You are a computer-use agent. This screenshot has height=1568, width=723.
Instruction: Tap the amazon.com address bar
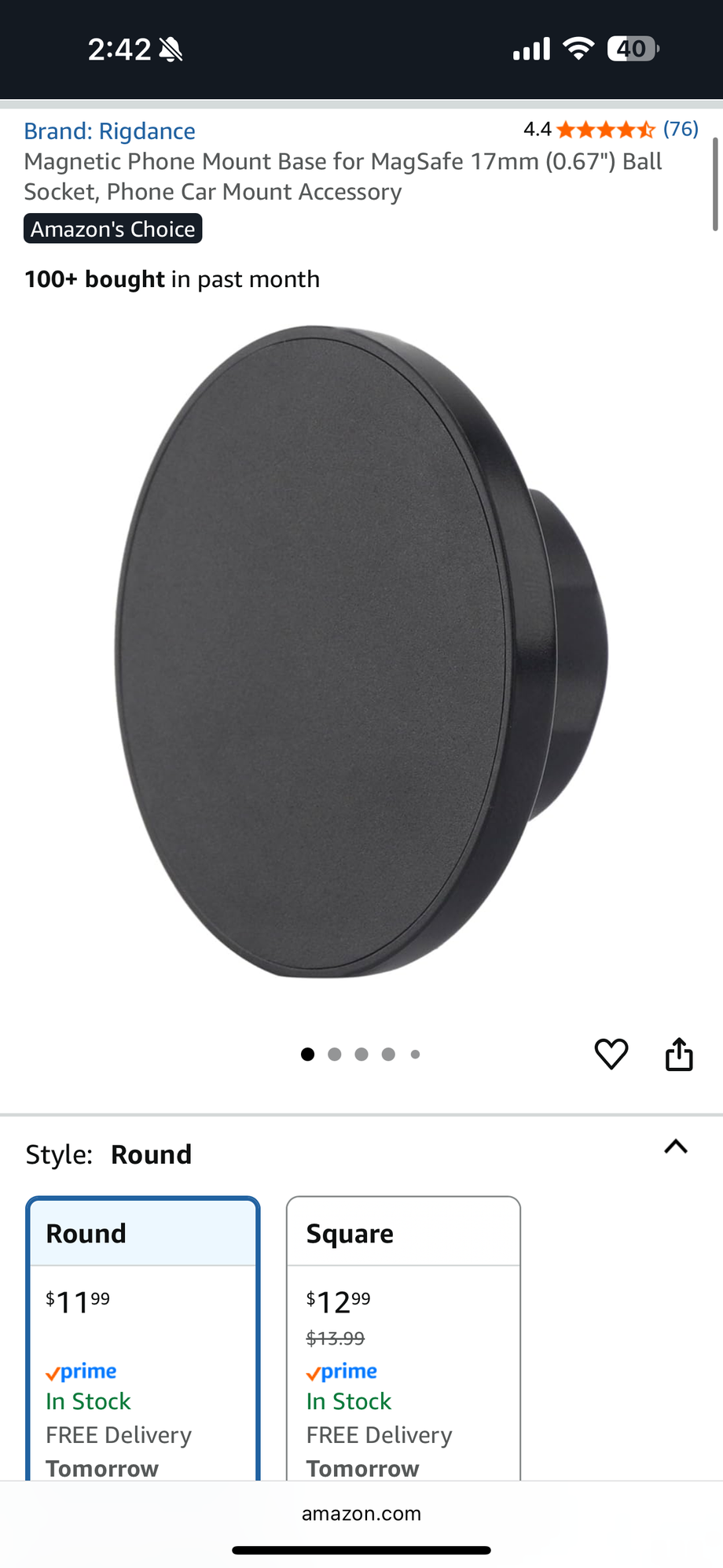pyautogui.click(x=361, y=1514)
